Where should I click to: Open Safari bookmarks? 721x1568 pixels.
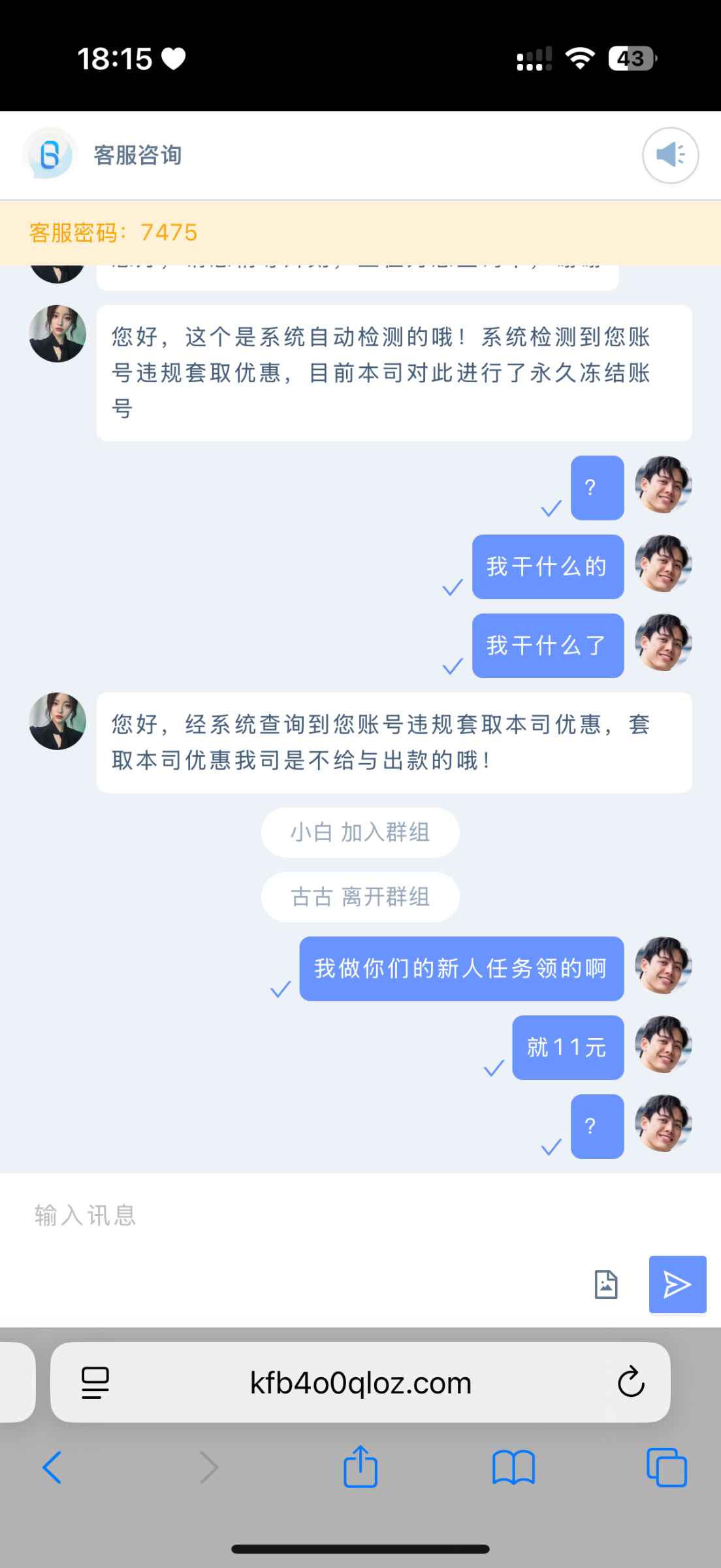click(x=513, y=1468)
